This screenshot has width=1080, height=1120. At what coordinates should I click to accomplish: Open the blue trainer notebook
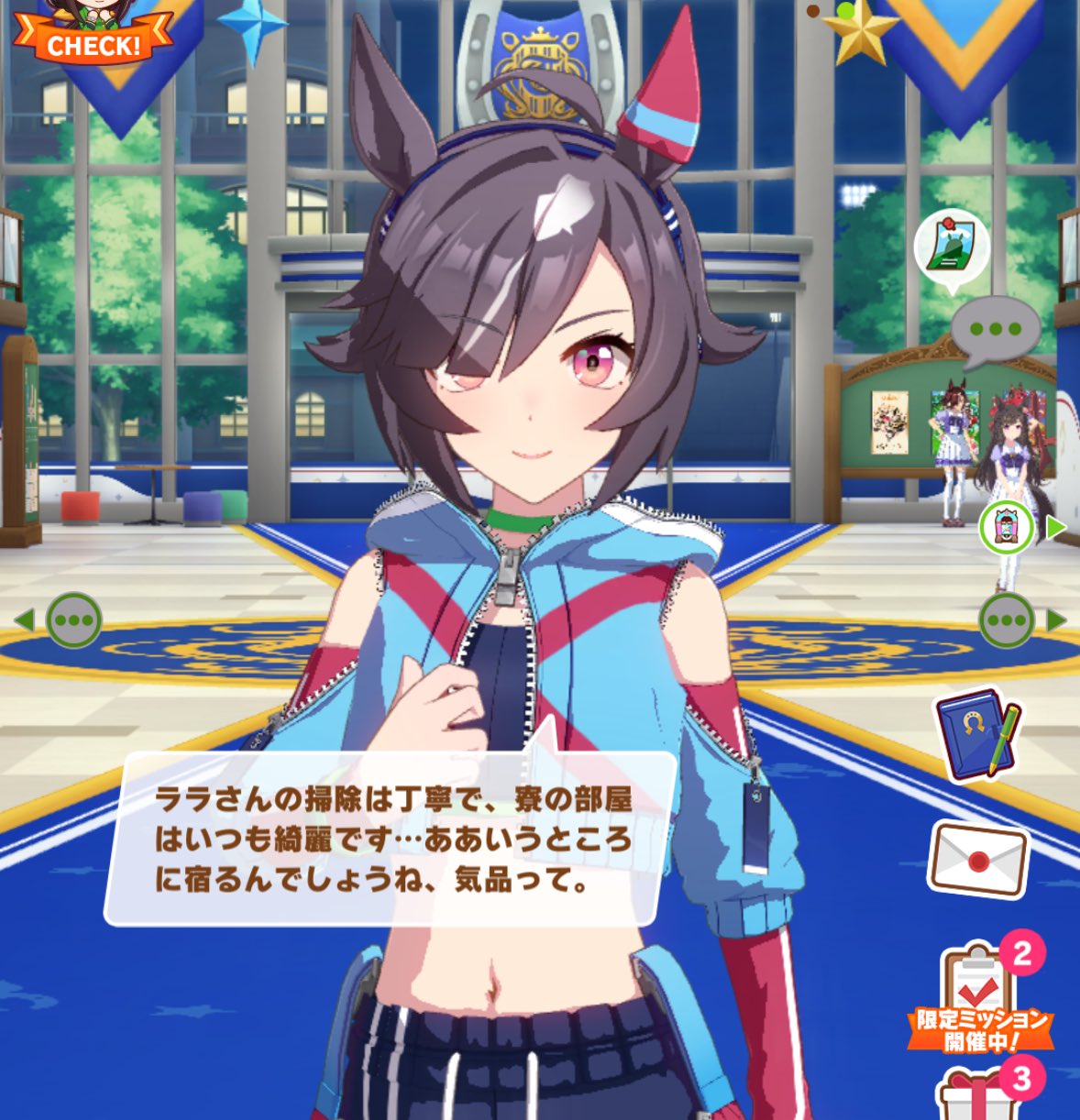tap(977, 734)
